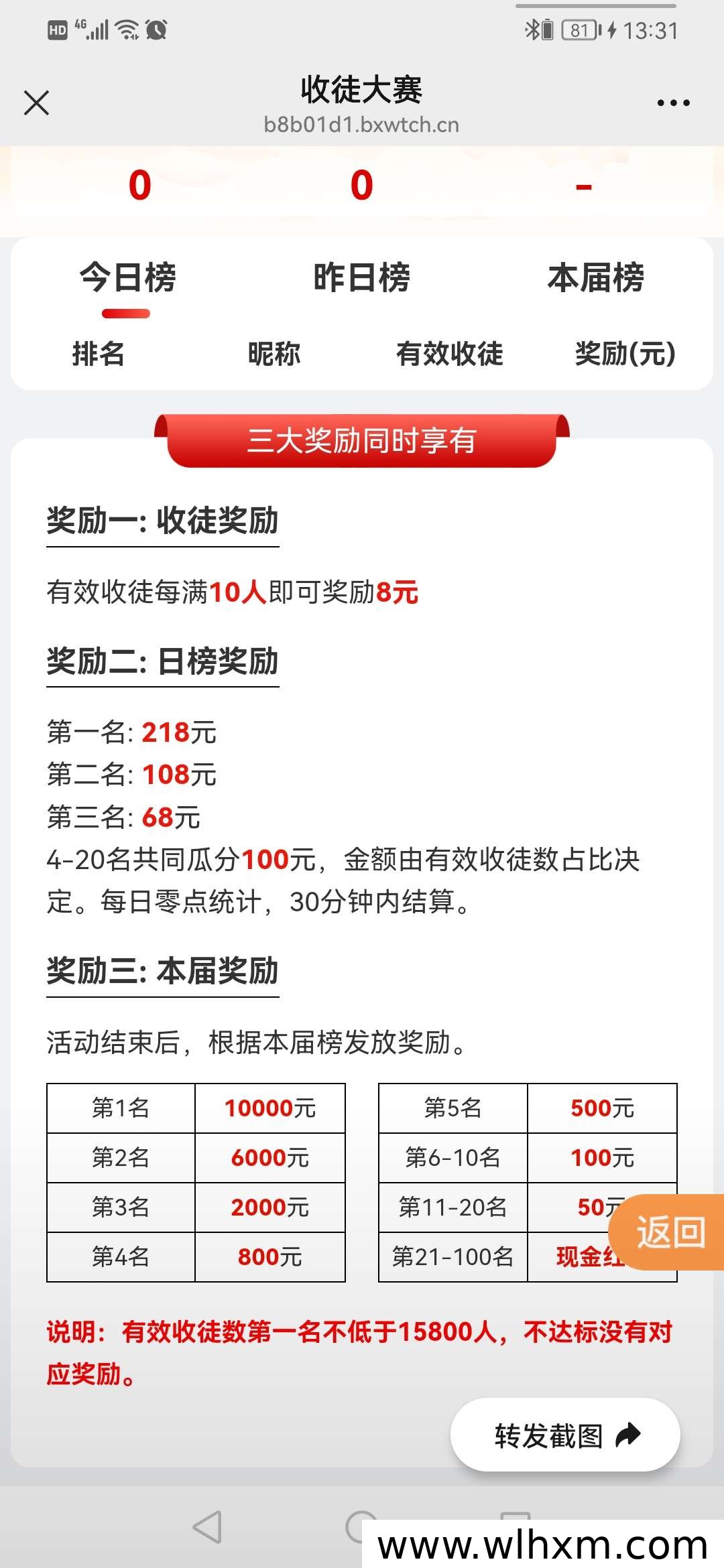Switch to the 本届榜 tab
The height and width of the screenshot is (1568, 724).
(595, 277)
